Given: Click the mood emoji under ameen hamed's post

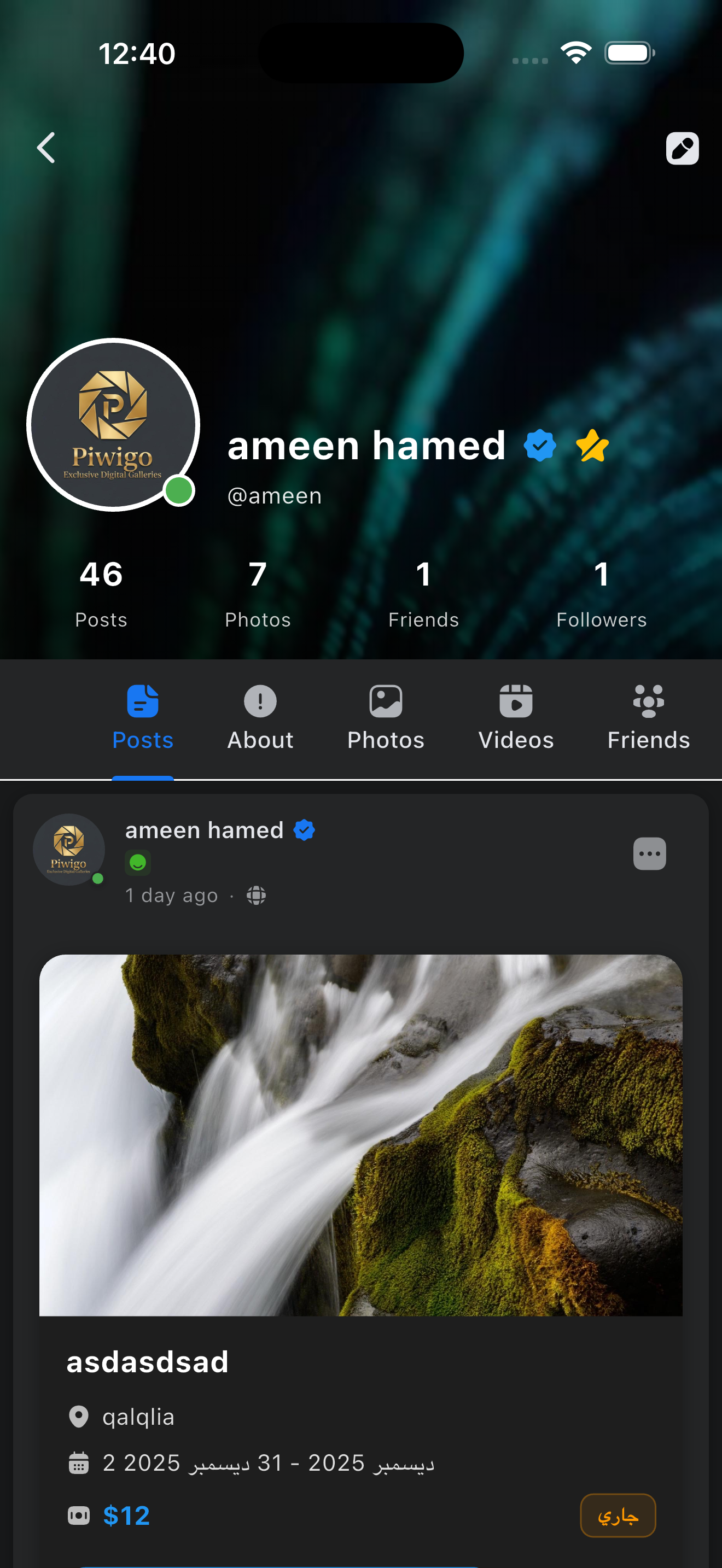Looking at the screenshot, I should point(138,863).
